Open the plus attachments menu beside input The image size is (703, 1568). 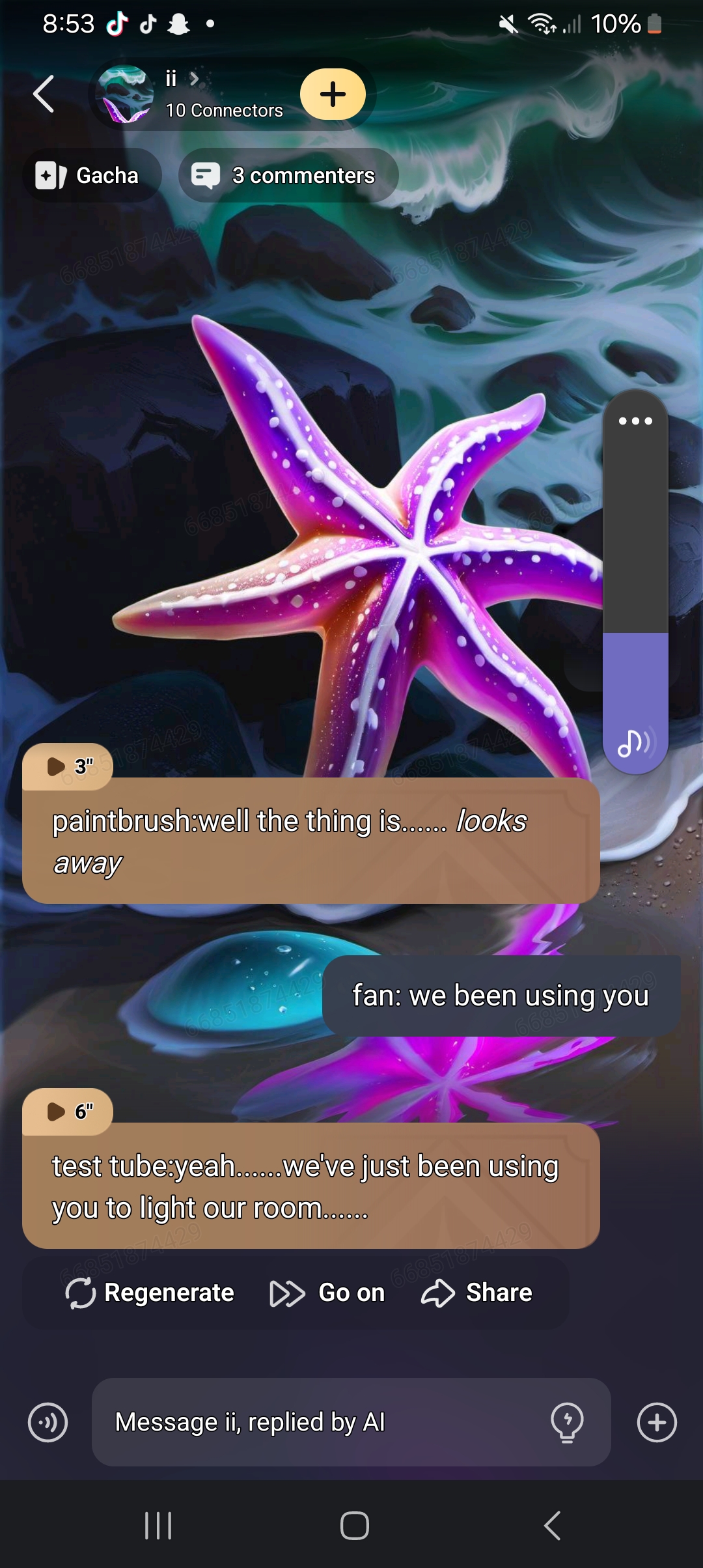tap(656, 1422)
